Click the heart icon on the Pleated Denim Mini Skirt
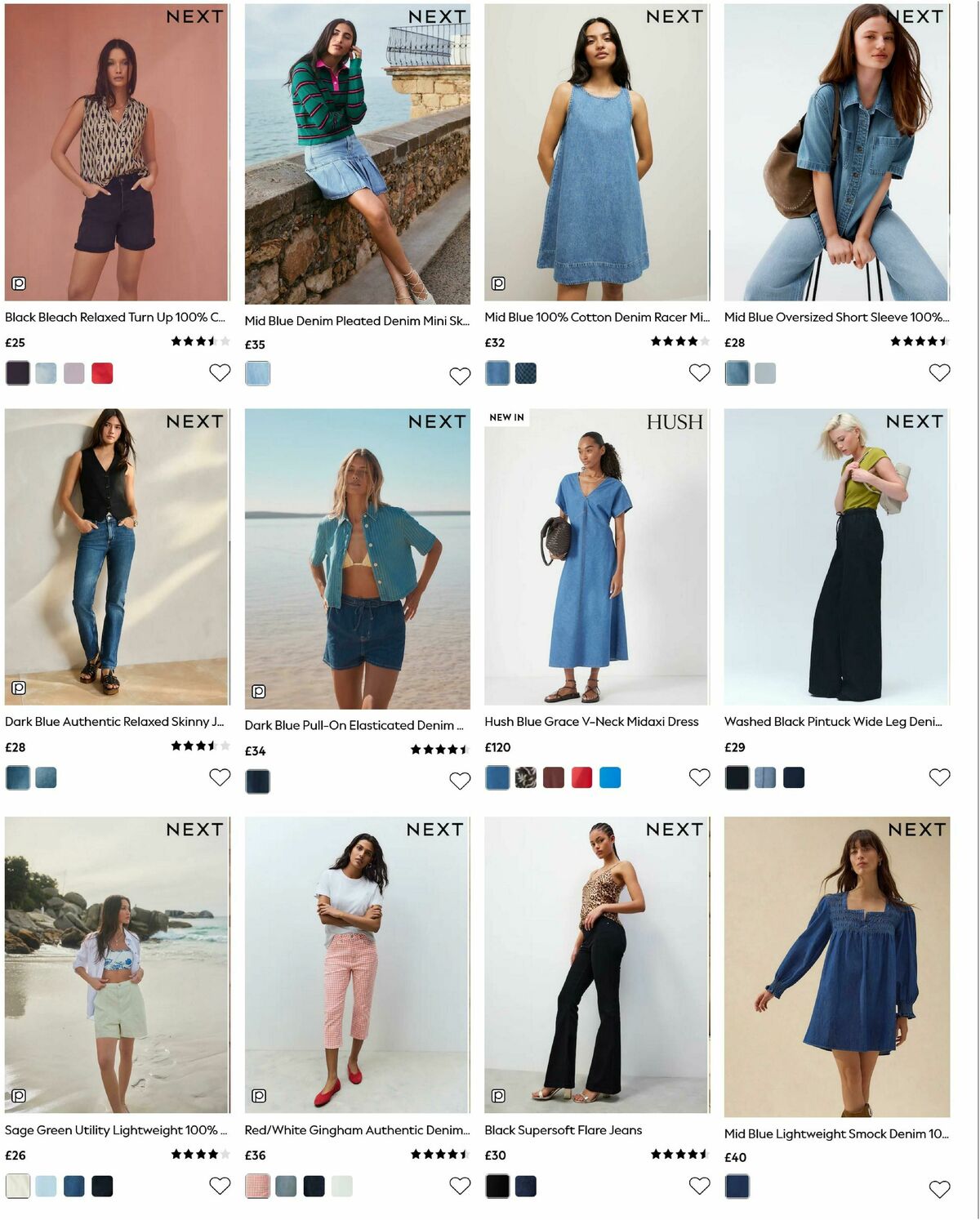Screen dimensions: 980x1220 459,373
